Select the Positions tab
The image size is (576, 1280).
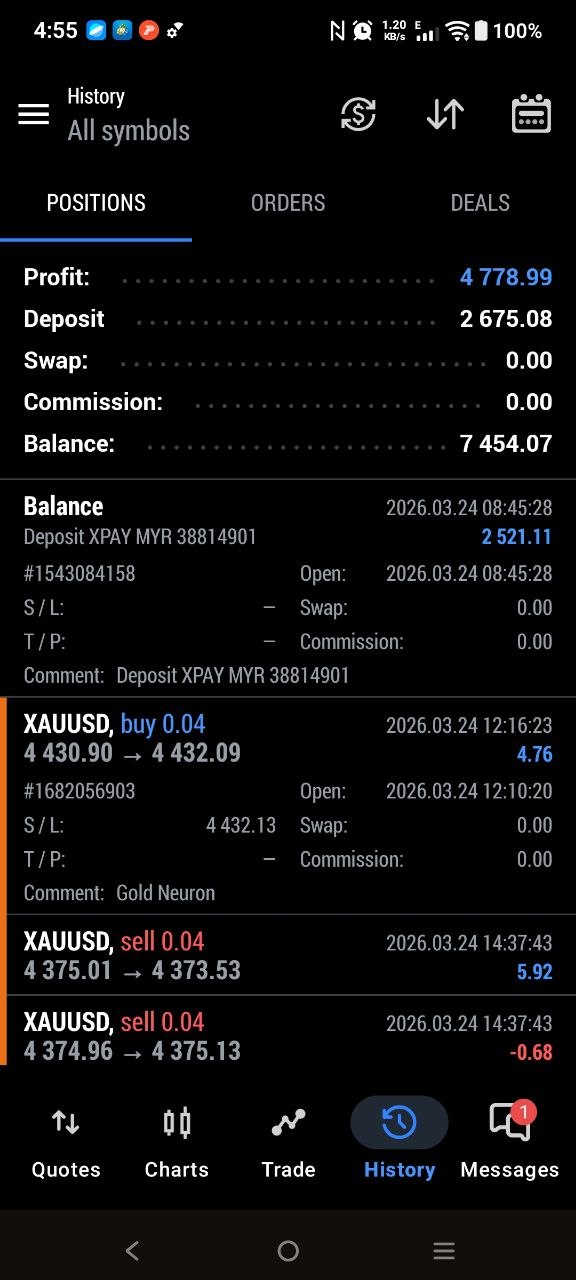(x=96, y=203)
